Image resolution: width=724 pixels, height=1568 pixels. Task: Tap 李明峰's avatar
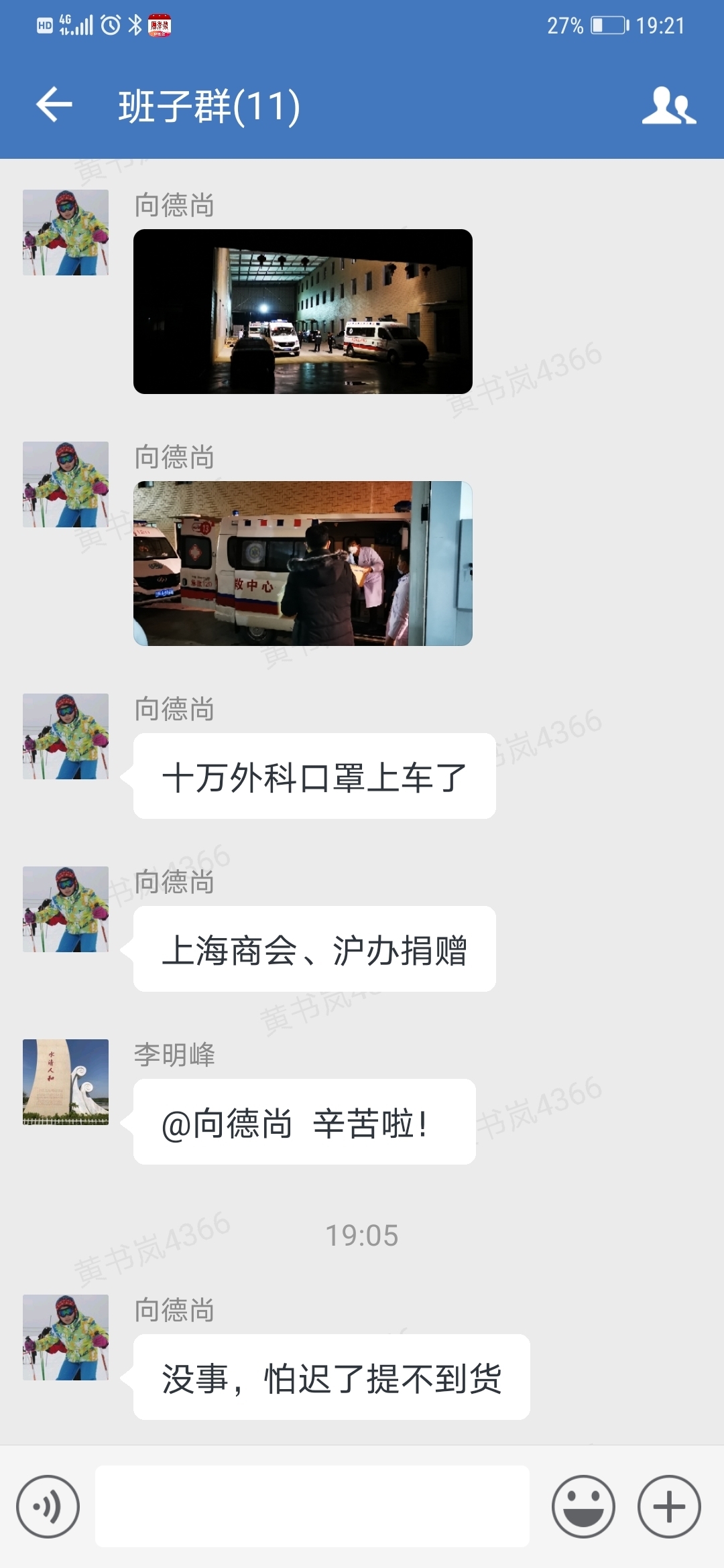click(x=66, y=1082)
